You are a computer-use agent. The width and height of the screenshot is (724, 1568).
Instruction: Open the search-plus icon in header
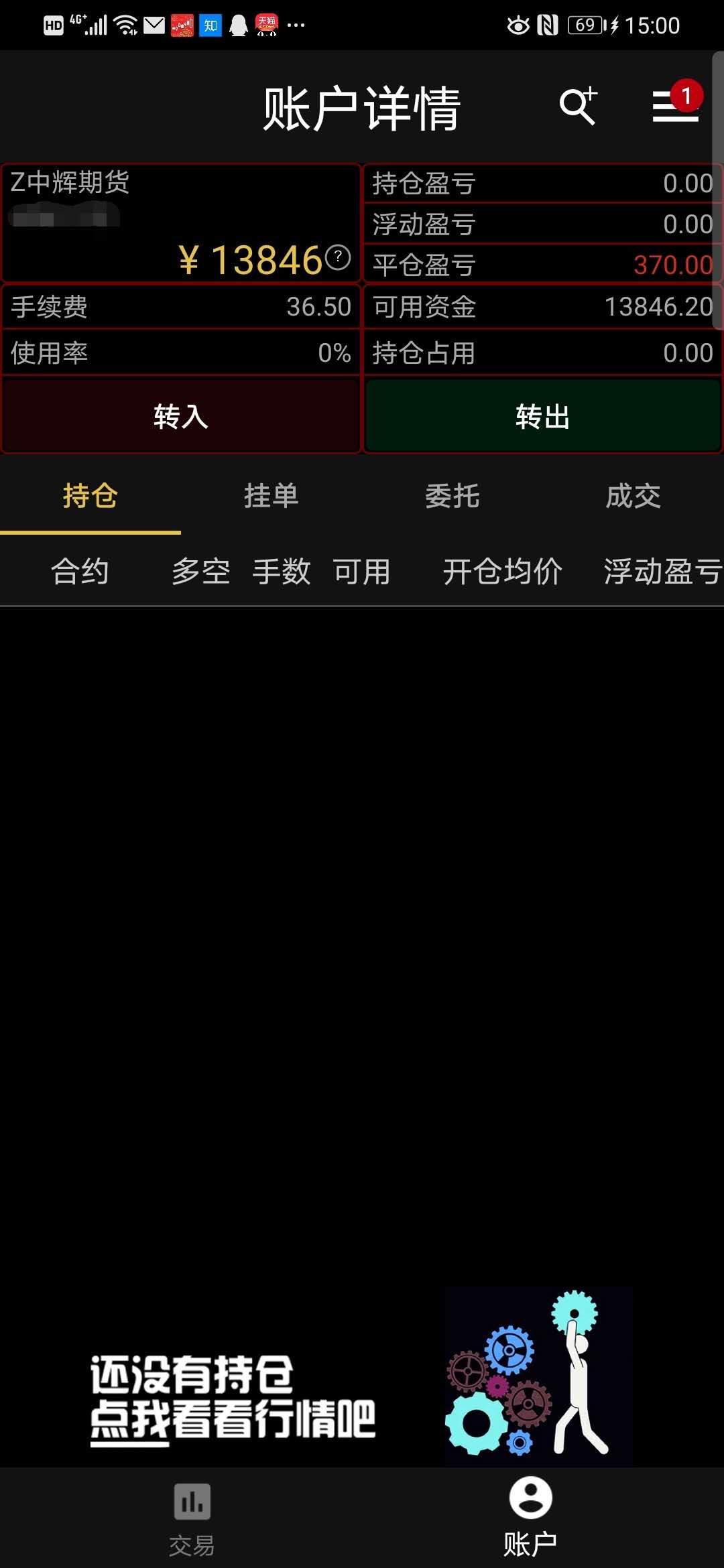[x=578, y=106]
